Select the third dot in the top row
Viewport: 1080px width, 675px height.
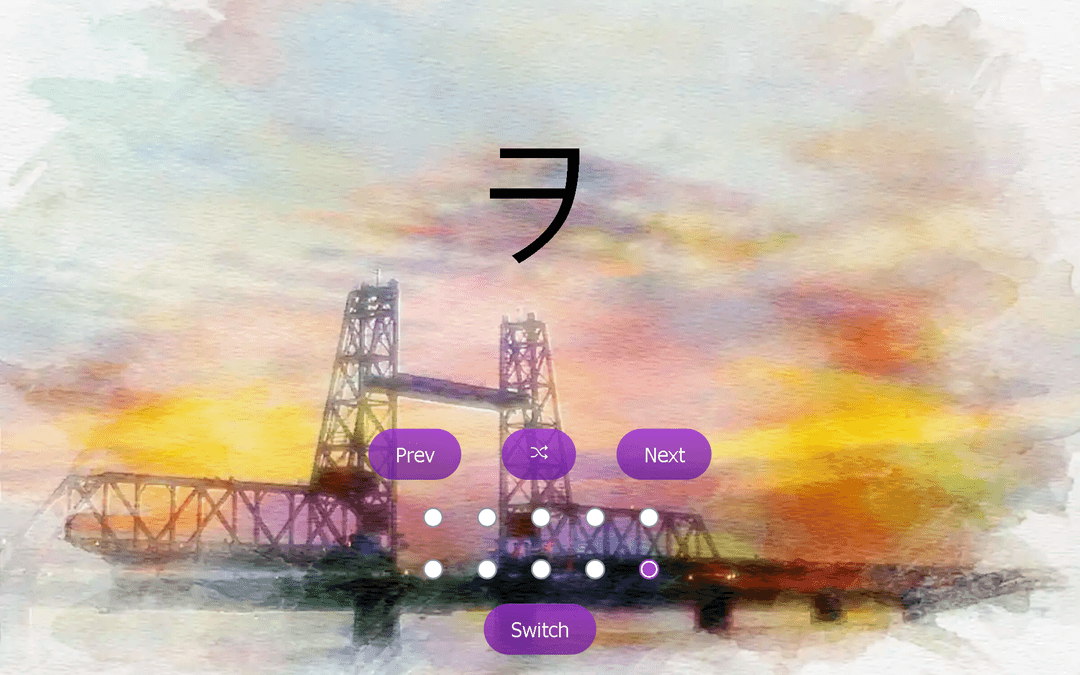point(541,517)
